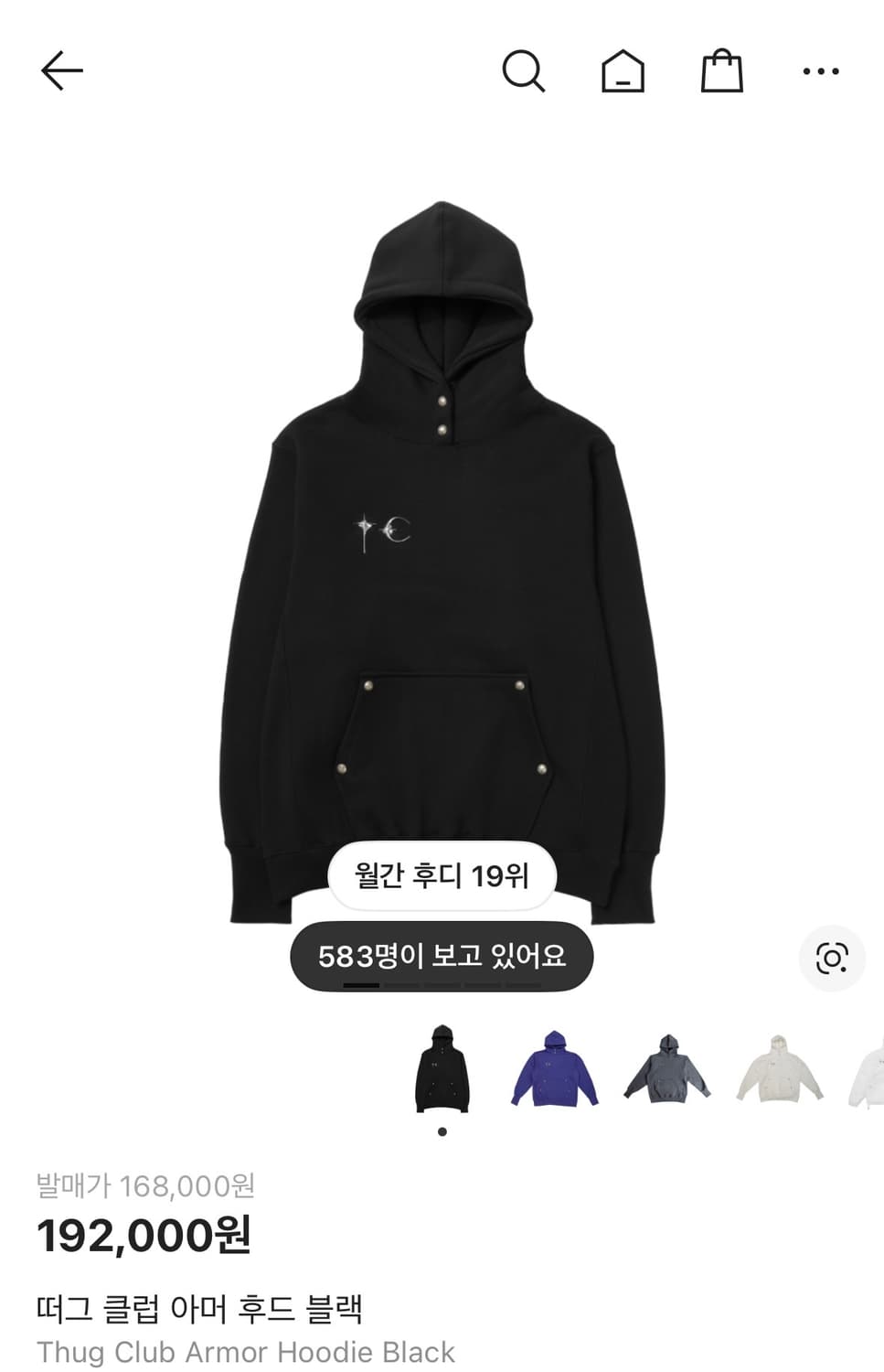Tap the Korean title '떠그 클럽 아머 후드 블랙'
The width and height of the screenshot is (884, 1372).
point(203,1308)
